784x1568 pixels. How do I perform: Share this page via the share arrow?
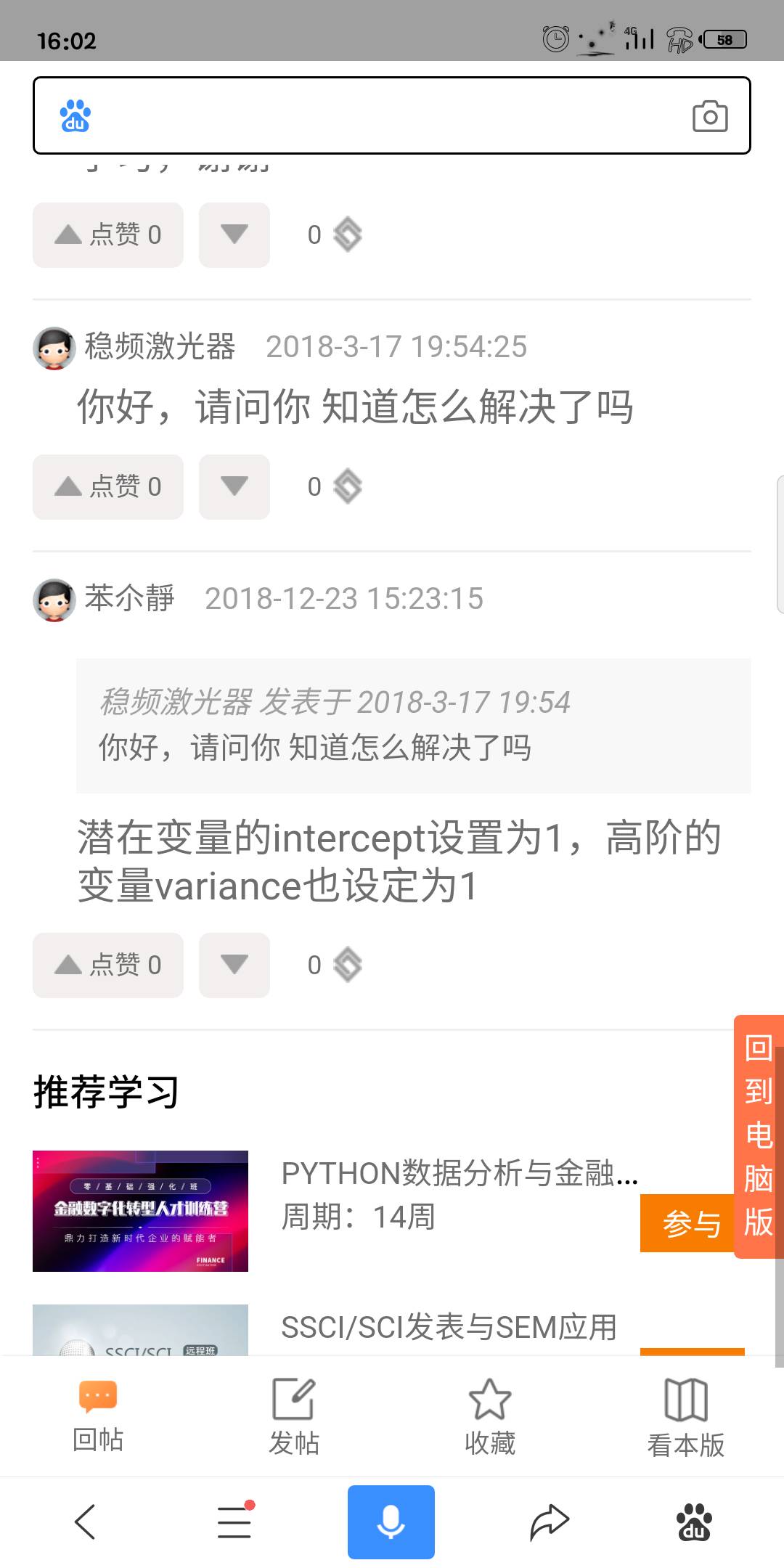point(550,1522)
